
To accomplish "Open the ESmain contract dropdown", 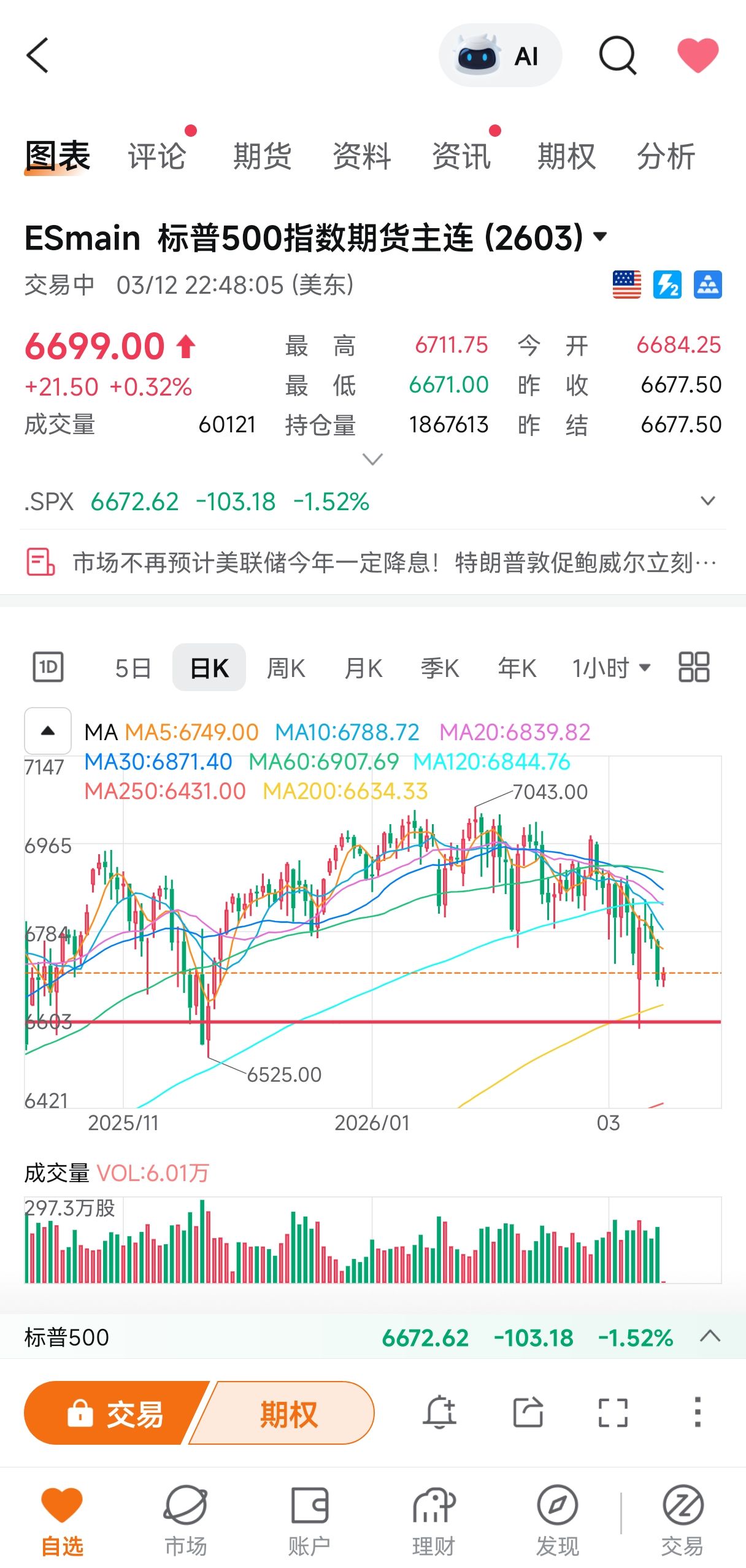I will click(601, 237).
